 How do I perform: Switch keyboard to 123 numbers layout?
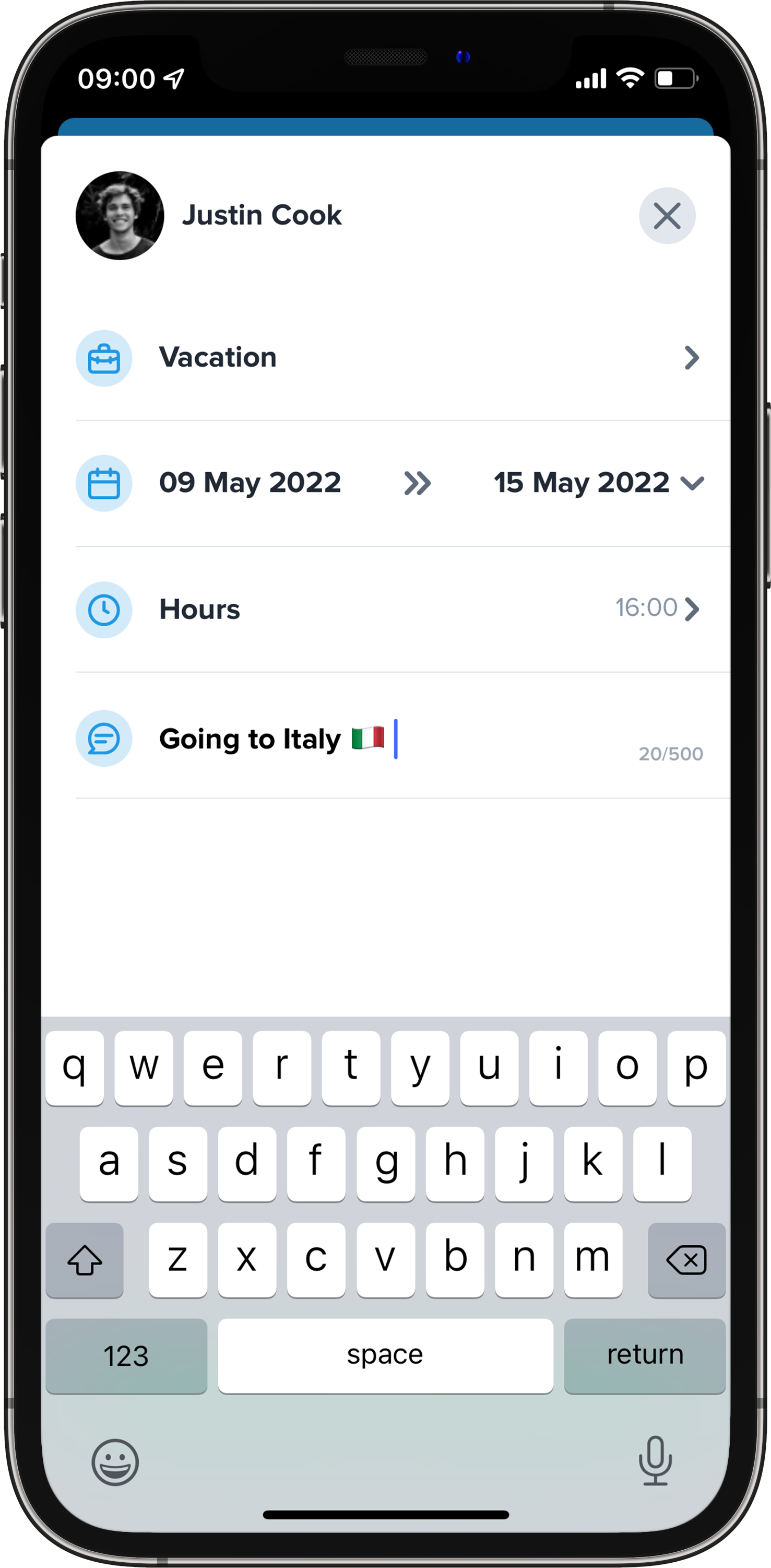coord(126,1355)
